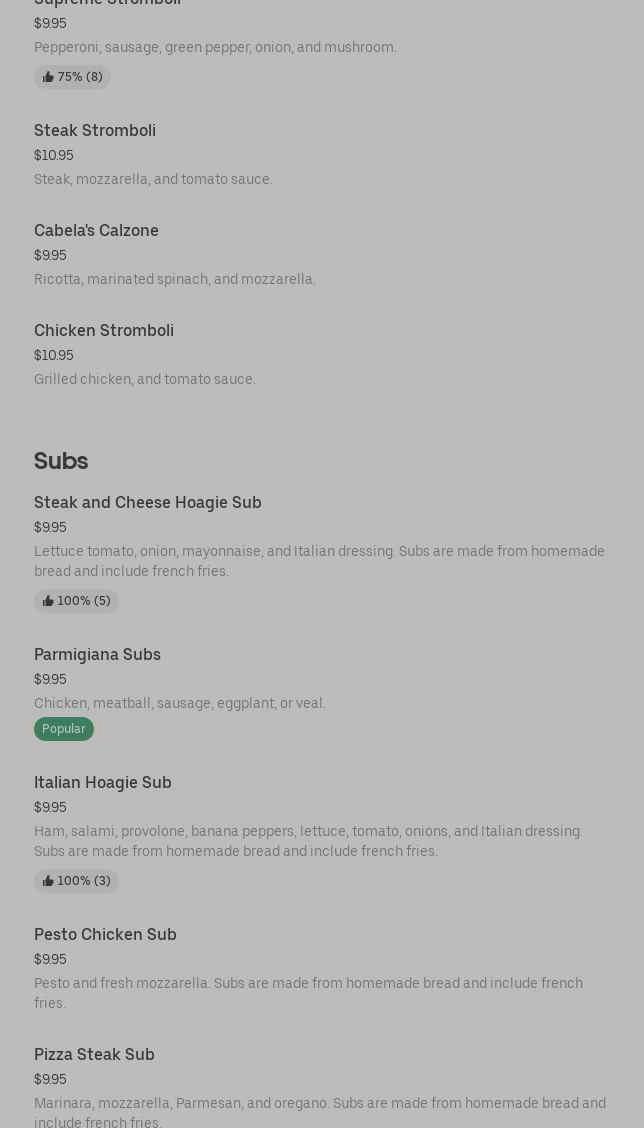Choose the Steak and Cheese Hoagie Sub
The image size is (644, 1128).
click(148, 503)
